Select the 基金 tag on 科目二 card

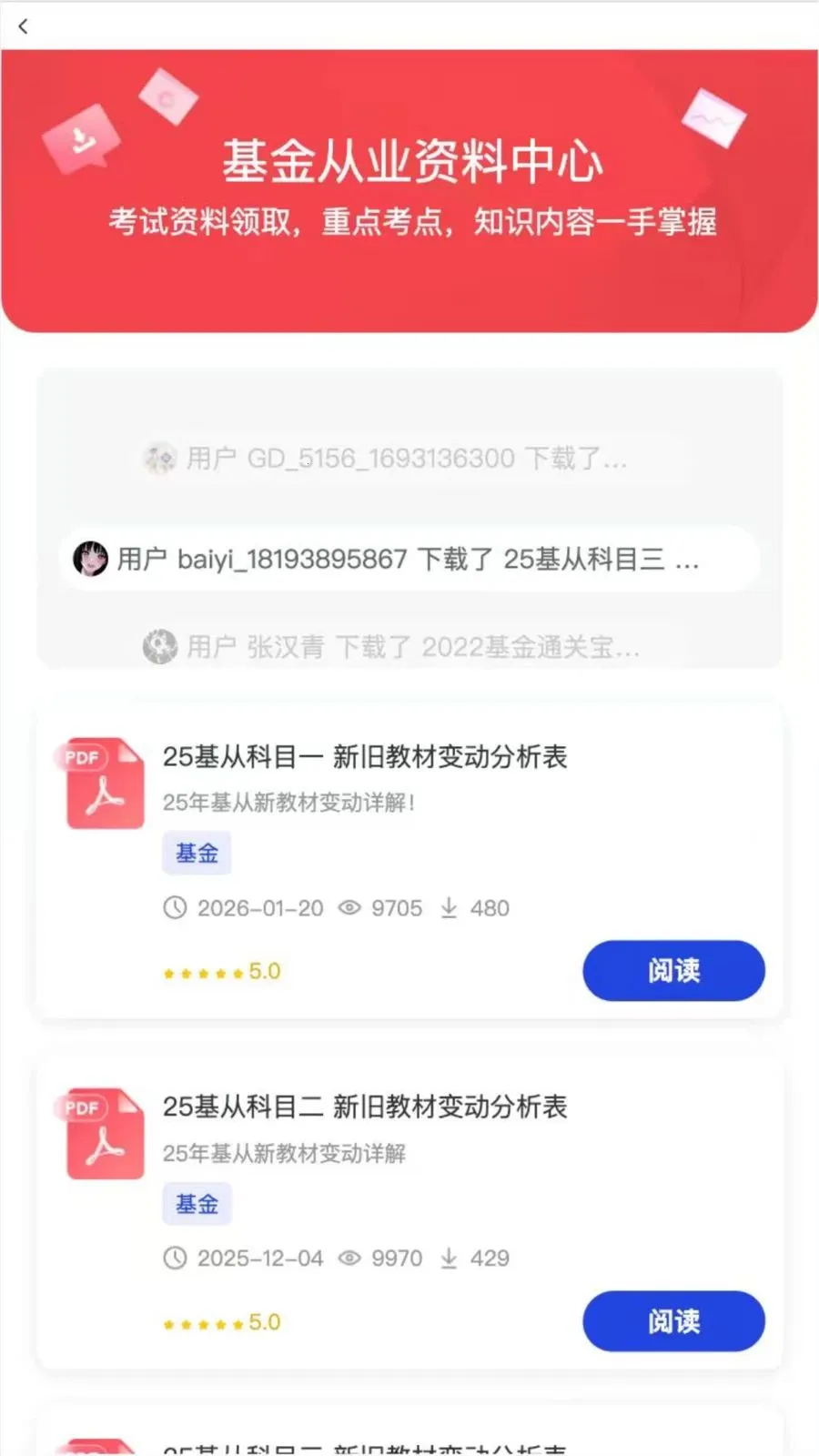tap(197, 1203)
